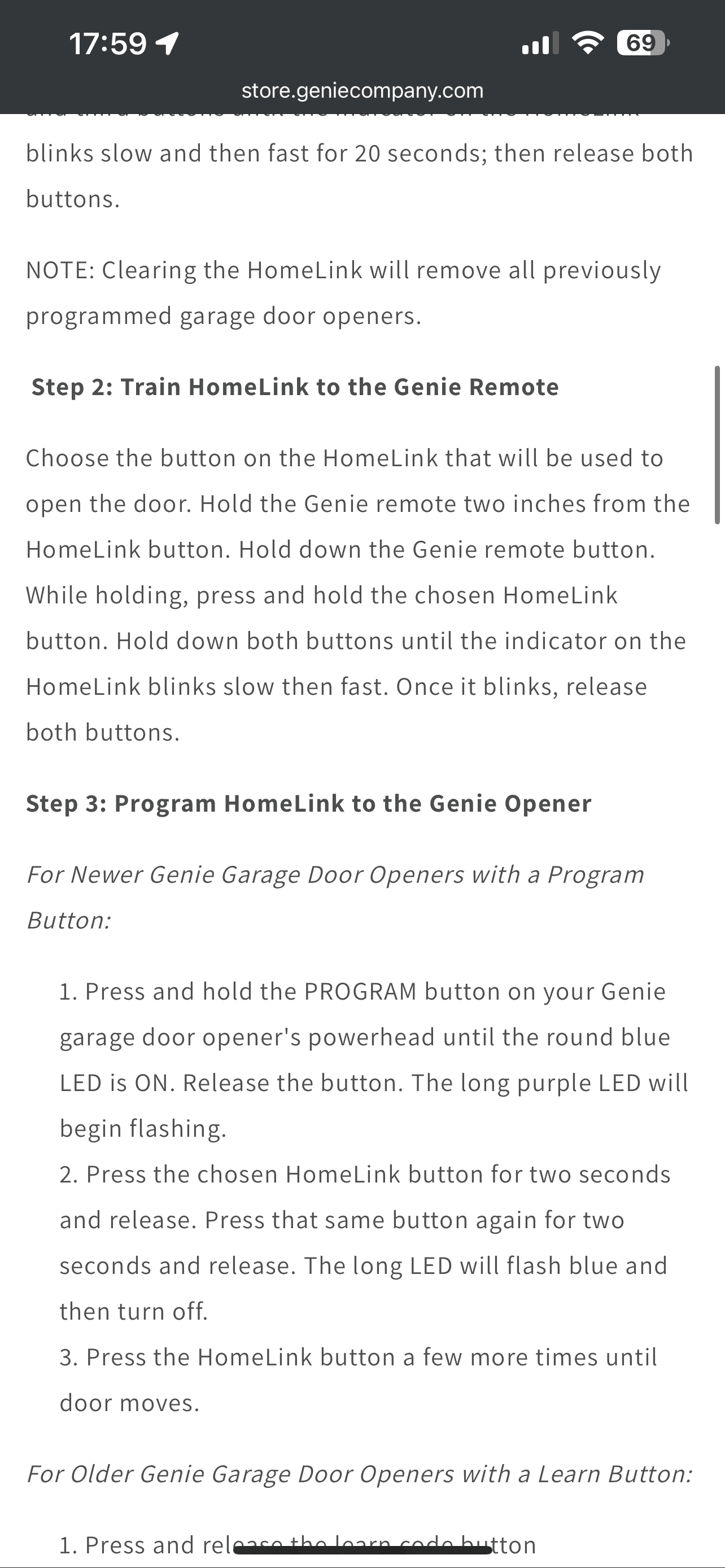Viewport: 725px width, 1568px height.
Task: Tap the store.geniecompany.com address bar
Action: (x=362, y=91)
